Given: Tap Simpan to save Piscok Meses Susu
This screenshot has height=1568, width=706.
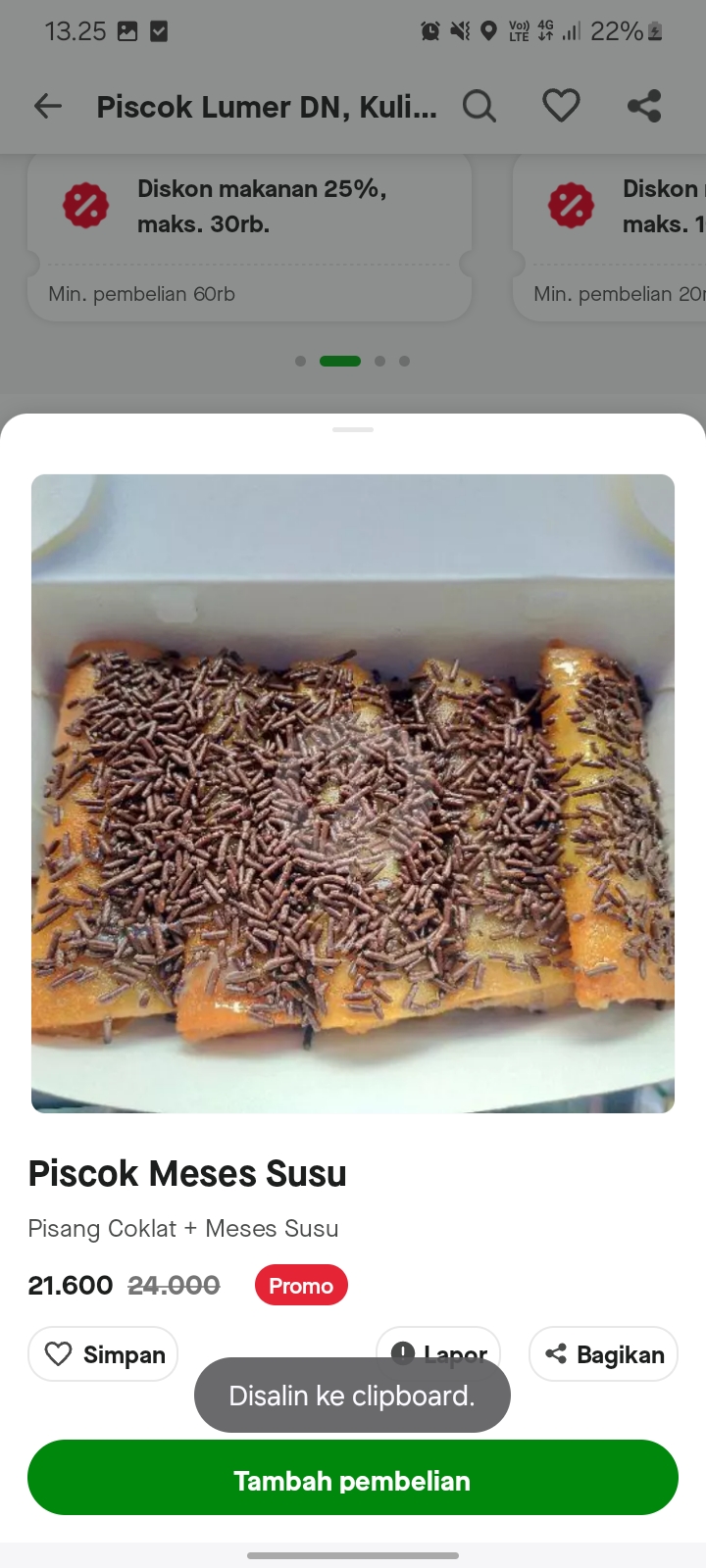Looking at the screenshot, I should pos(103,1353).
